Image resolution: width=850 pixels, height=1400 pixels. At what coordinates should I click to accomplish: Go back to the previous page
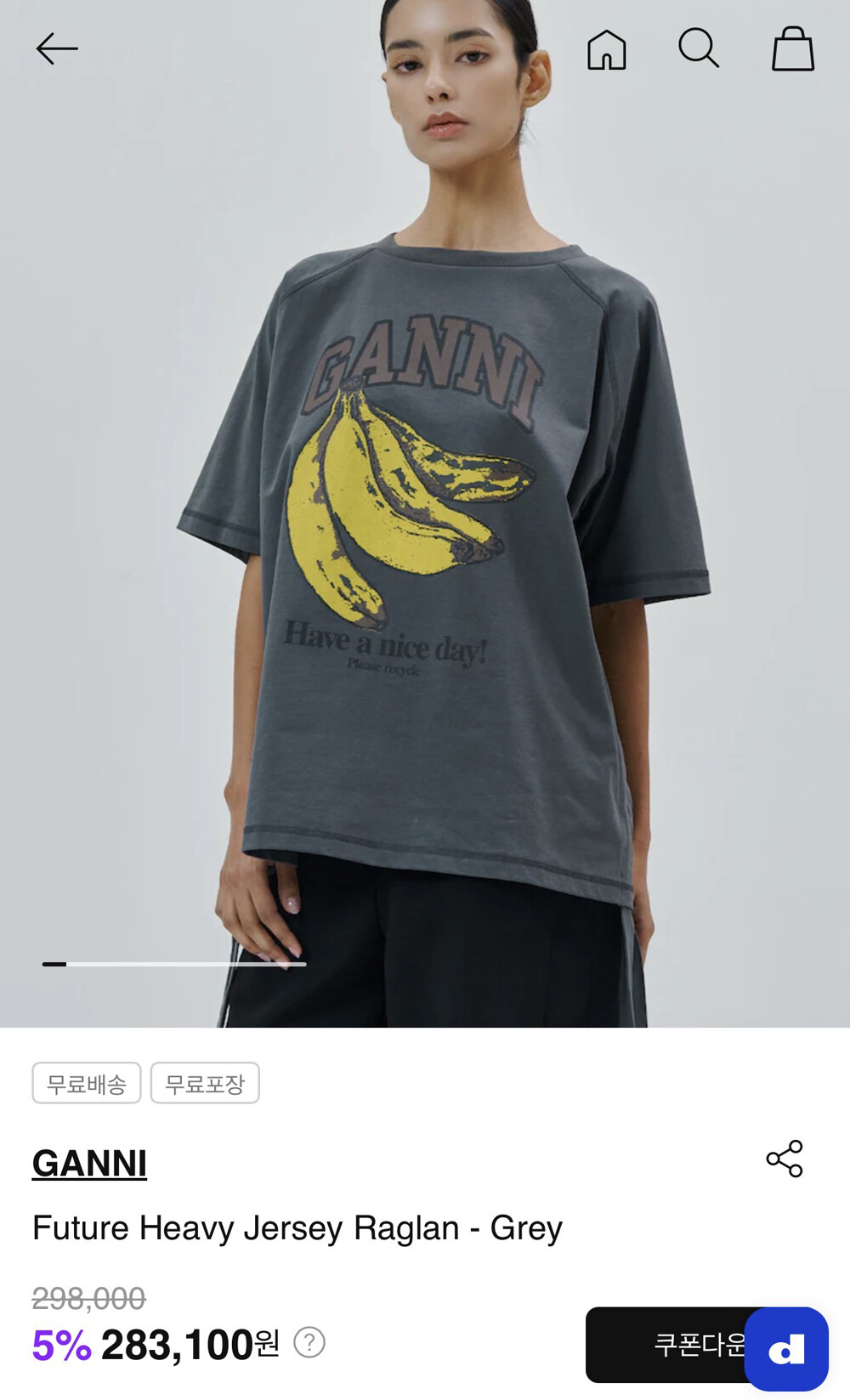click(56, 49)
